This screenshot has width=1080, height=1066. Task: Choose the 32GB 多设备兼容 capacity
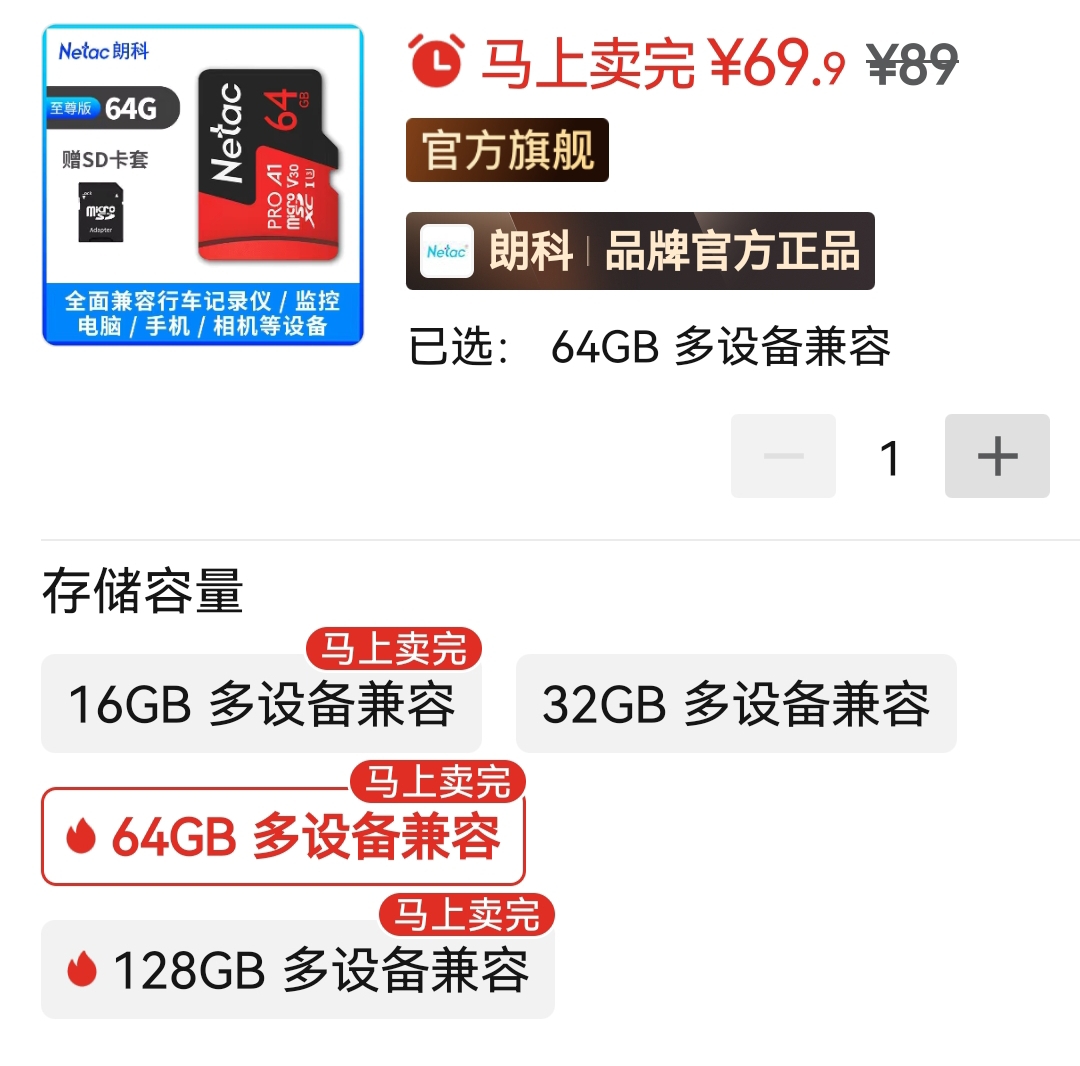736,704
